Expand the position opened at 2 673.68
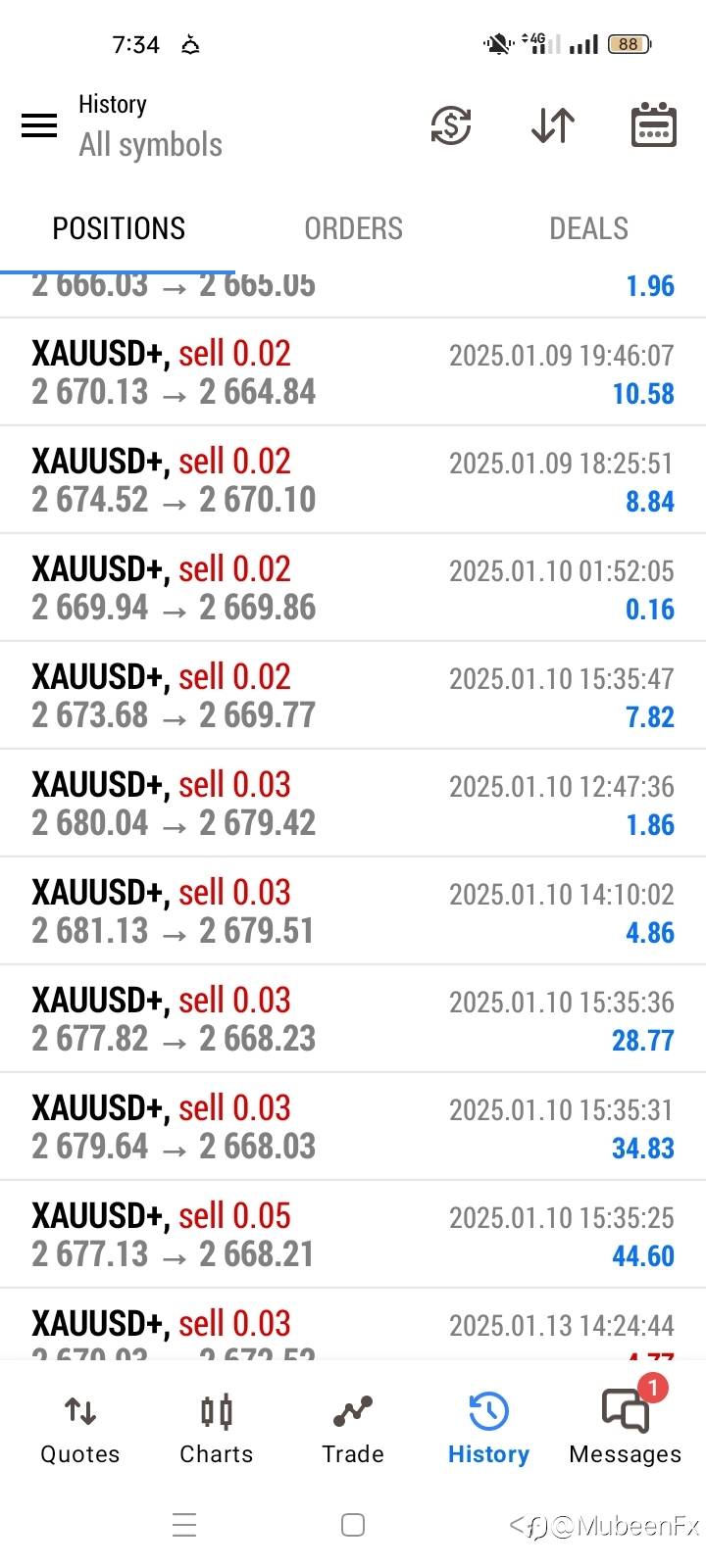Image resolution: width=706 pixels, height=1568 pixels. click(x=353, y=696)
